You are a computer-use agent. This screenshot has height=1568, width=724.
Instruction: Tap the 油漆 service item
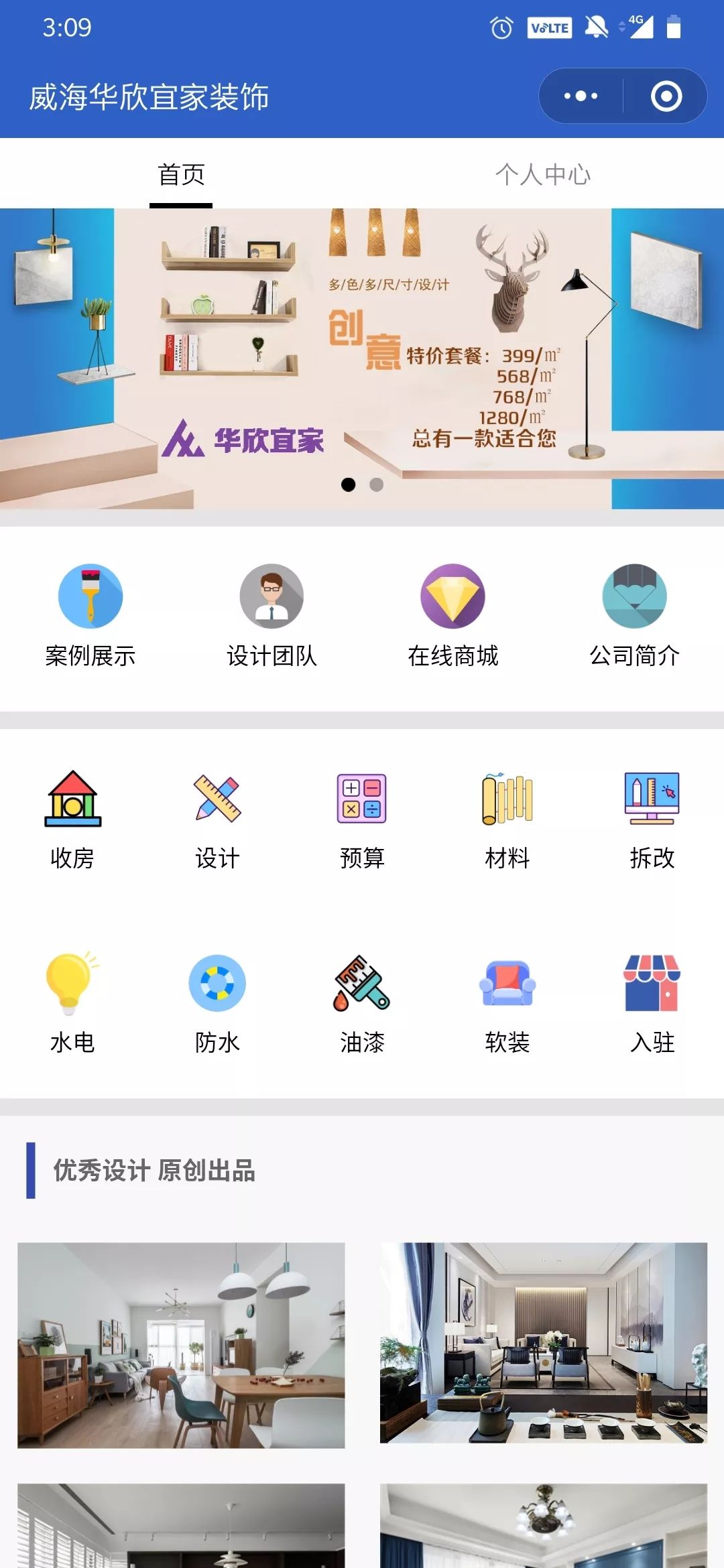click(362, 1003)
